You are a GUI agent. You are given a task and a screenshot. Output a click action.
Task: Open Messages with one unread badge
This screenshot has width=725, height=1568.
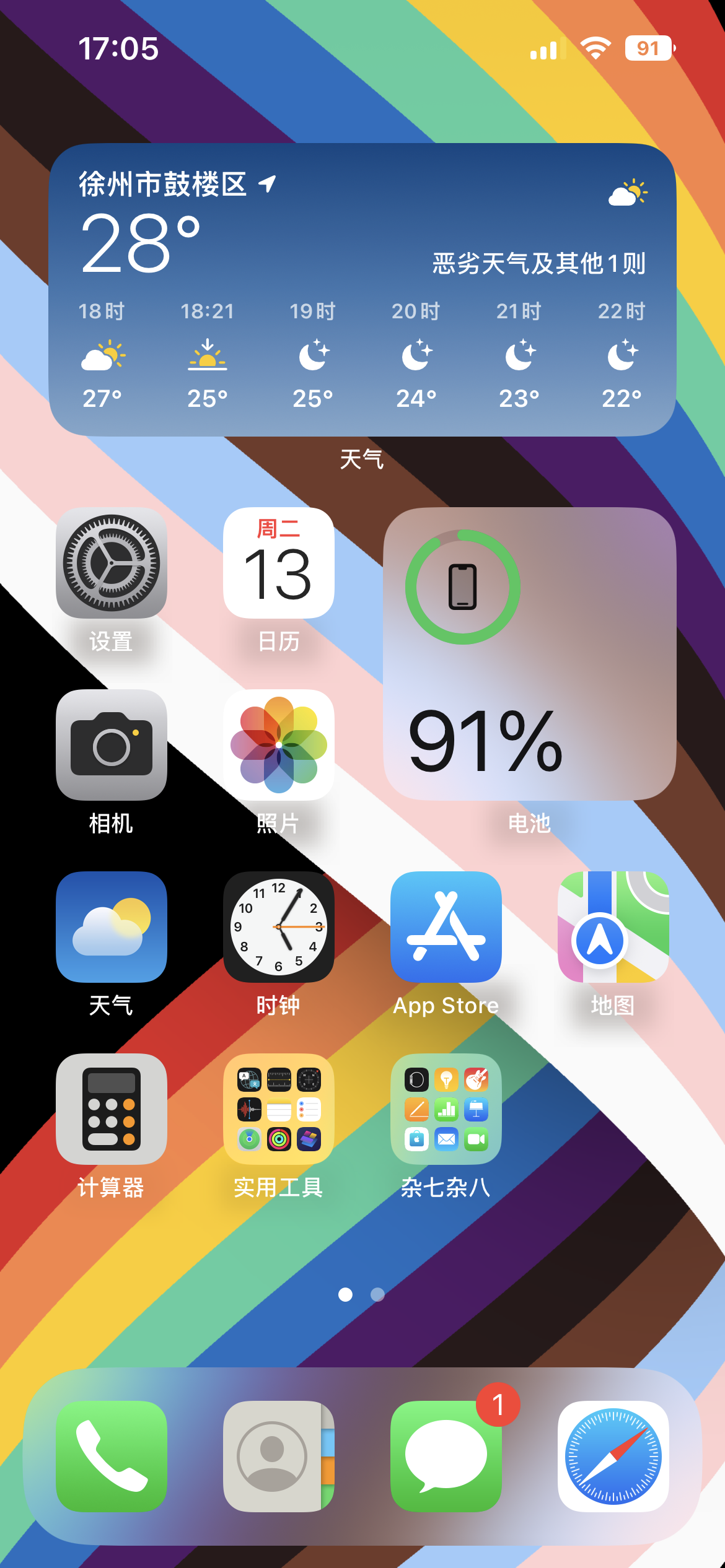[446, 1456]
